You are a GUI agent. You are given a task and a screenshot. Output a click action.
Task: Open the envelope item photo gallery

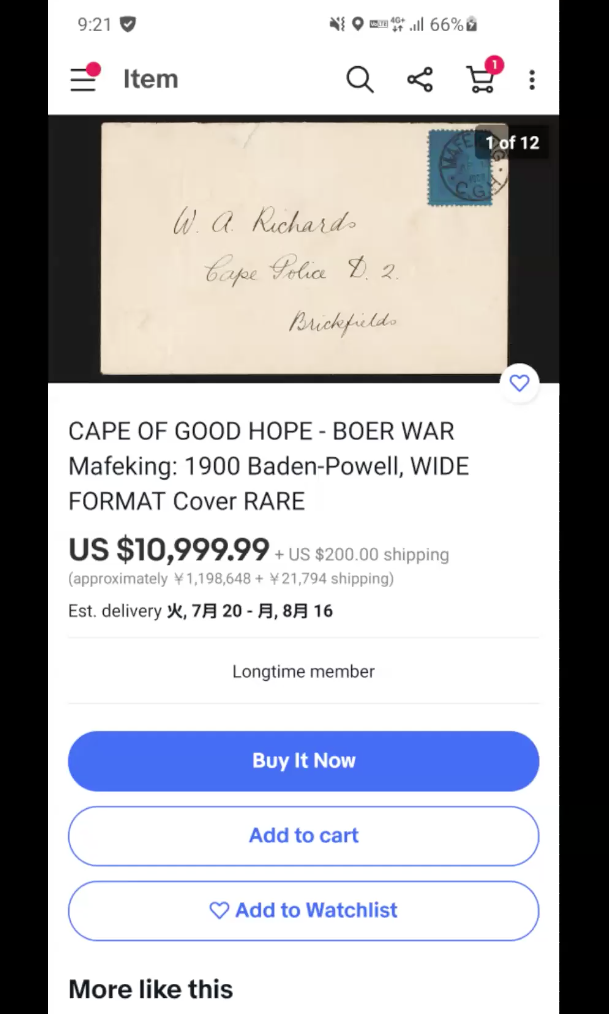(303, 248)
